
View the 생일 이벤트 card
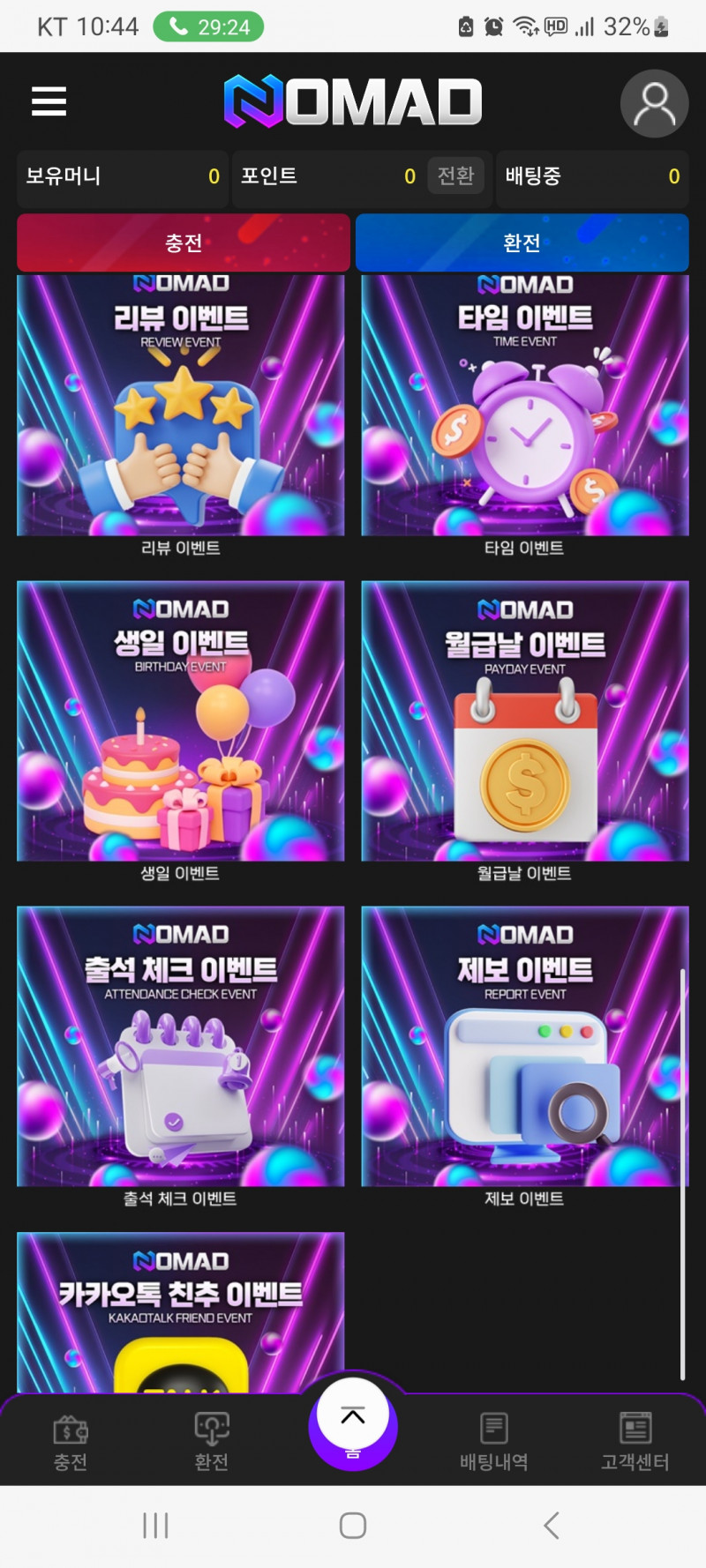[181, 723]
